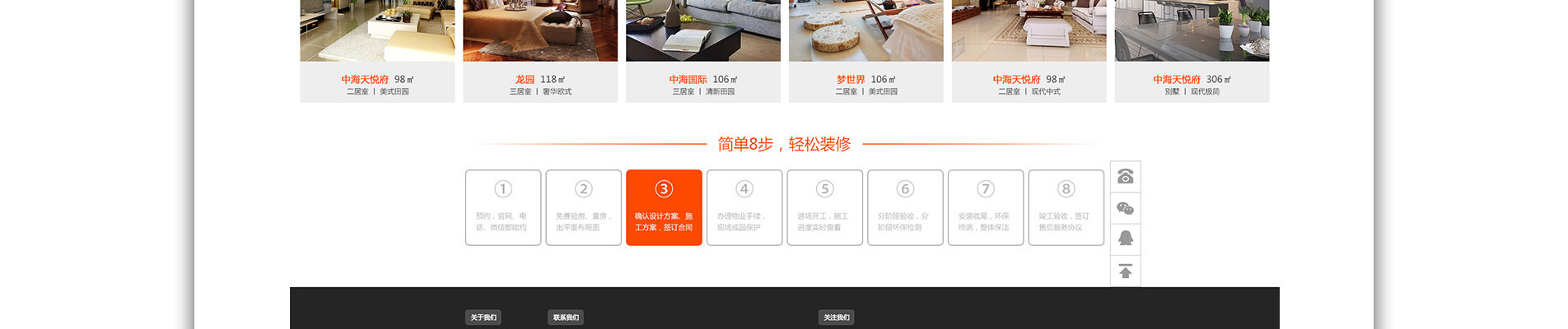The width and height of the screenshot is (1568, 329).
Task: Select step 7 安装收尾
Action: pyautogui.click(x=986, y=207)
